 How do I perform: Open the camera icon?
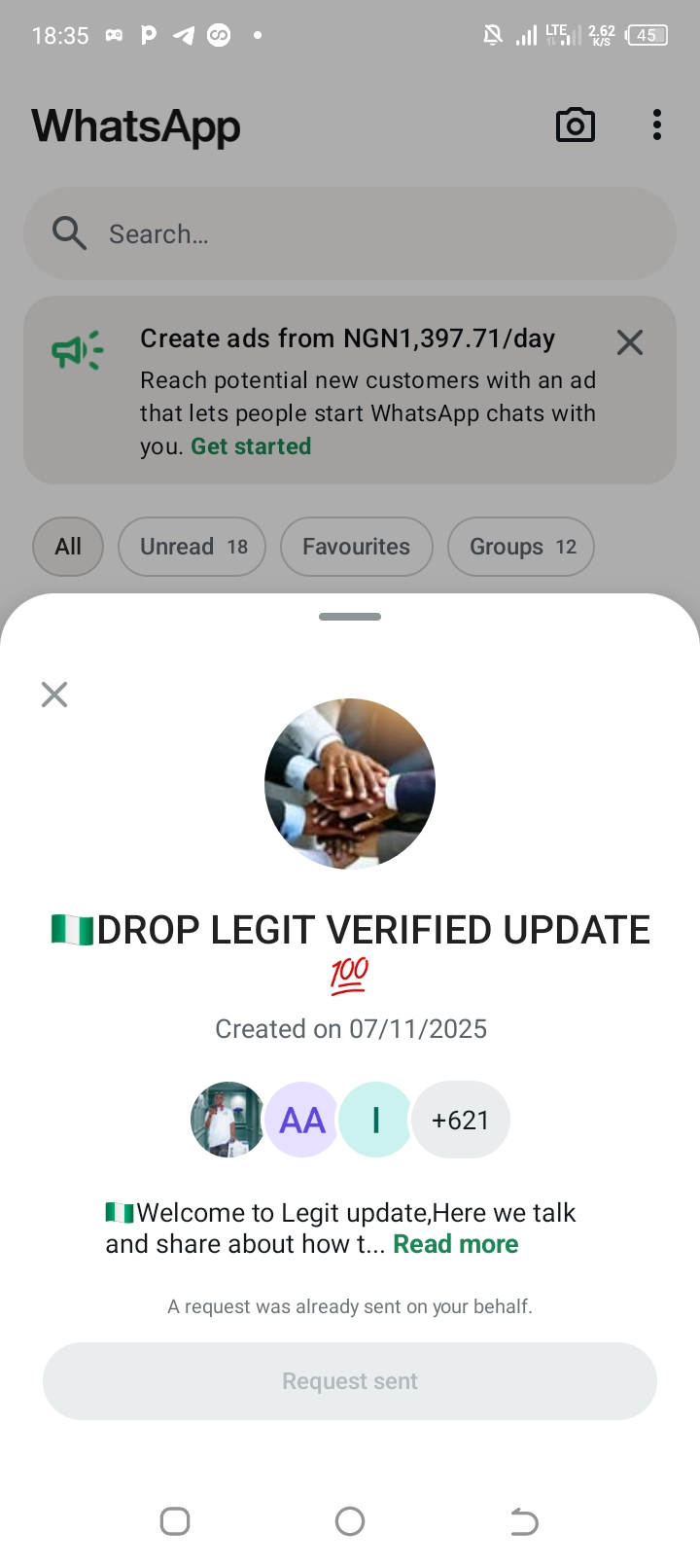(575, 125)
